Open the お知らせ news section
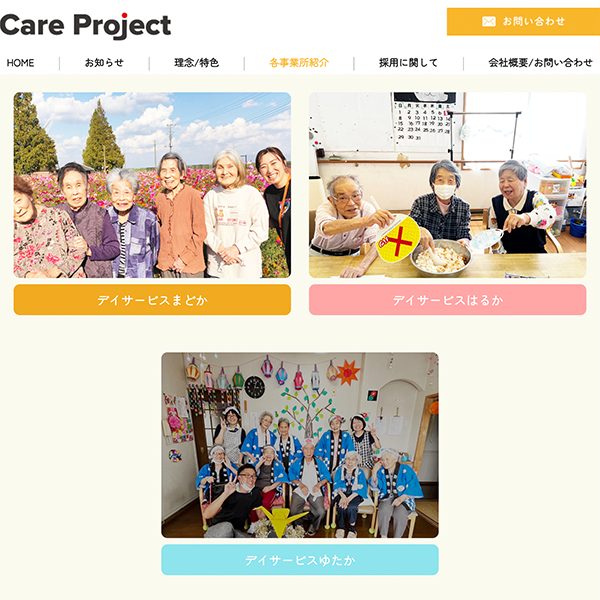This screenshot has width=600, height=600. [104, 63]
